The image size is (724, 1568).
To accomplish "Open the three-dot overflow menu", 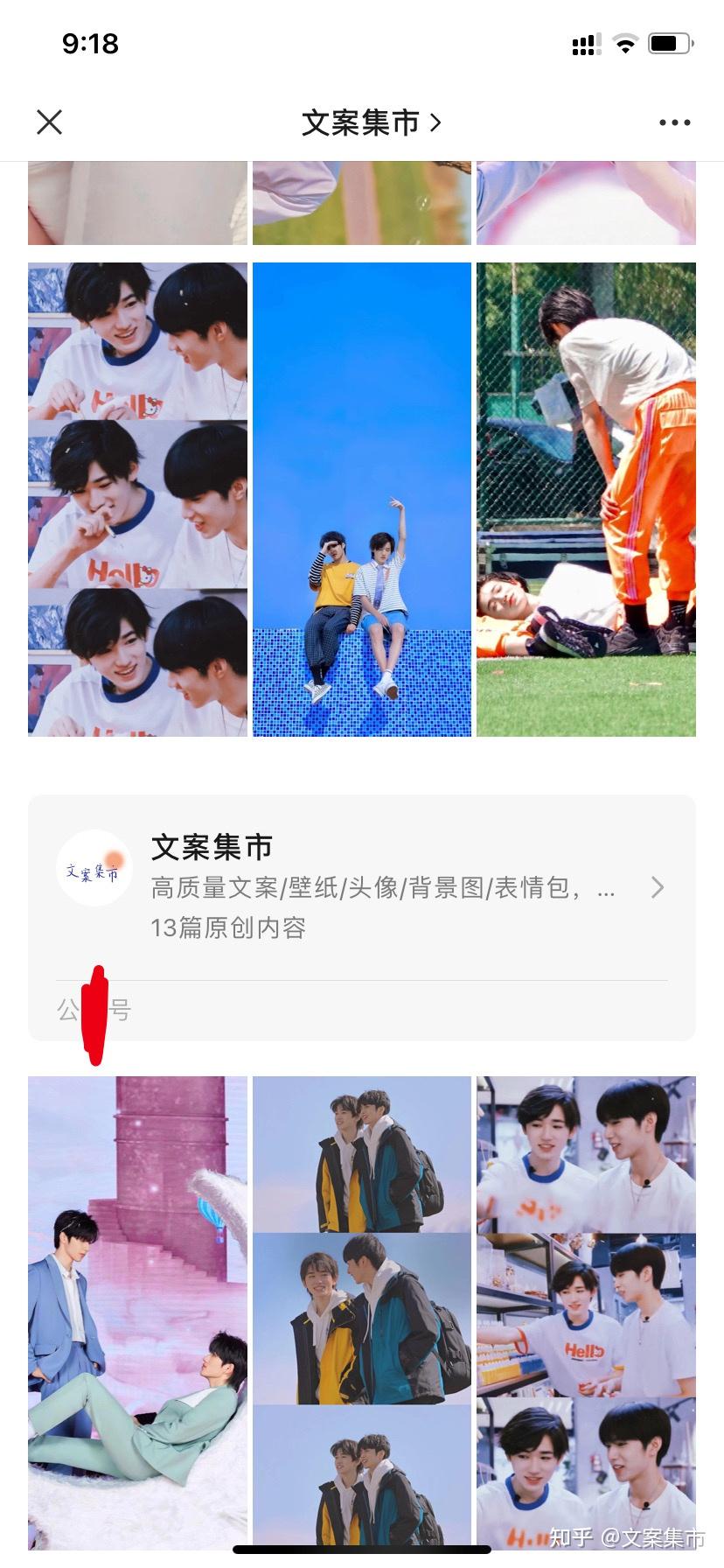I will tap(674, 122).
